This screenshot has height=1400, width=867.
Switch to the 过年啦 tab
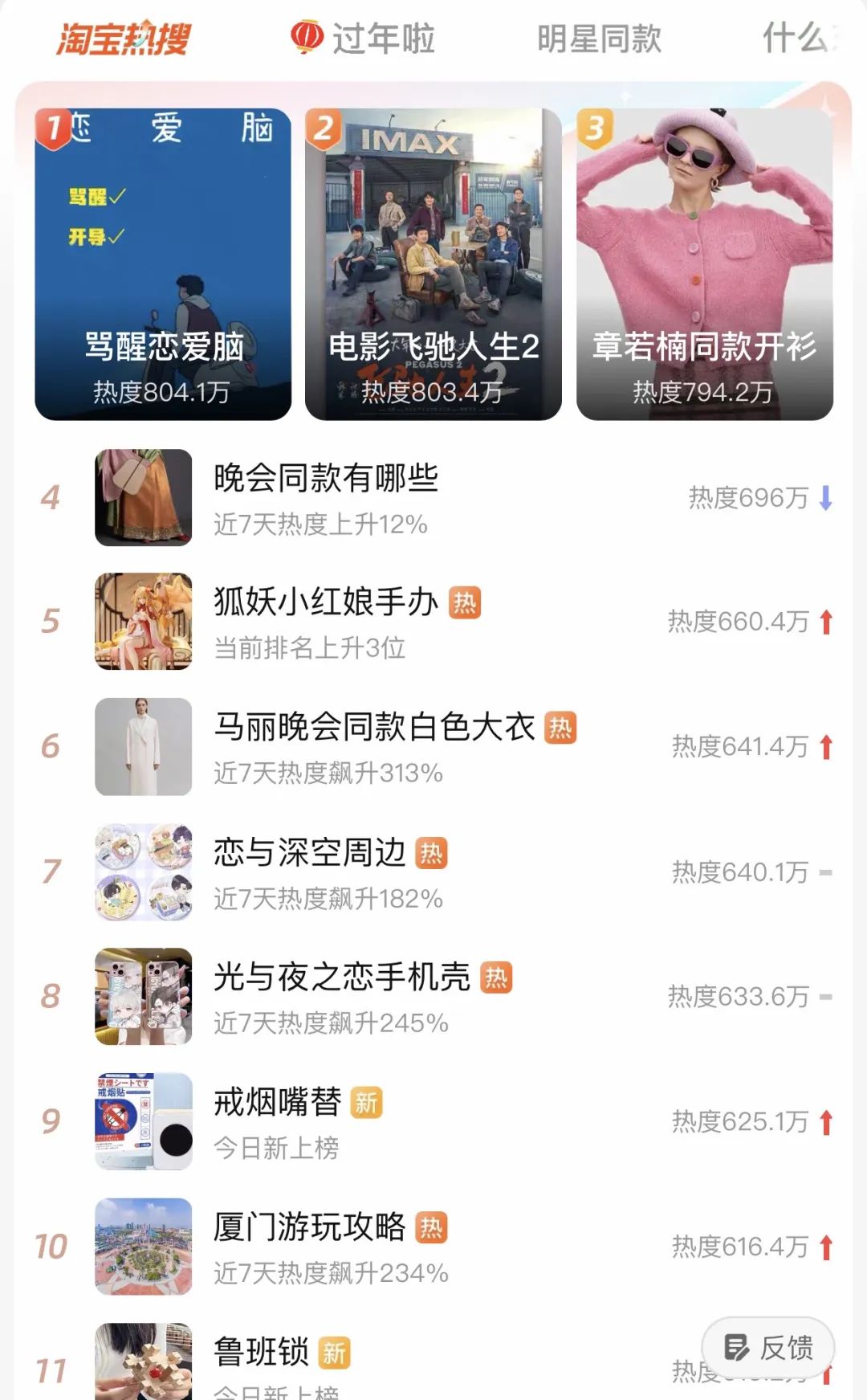pyautogui.click(x=364, y=39)
